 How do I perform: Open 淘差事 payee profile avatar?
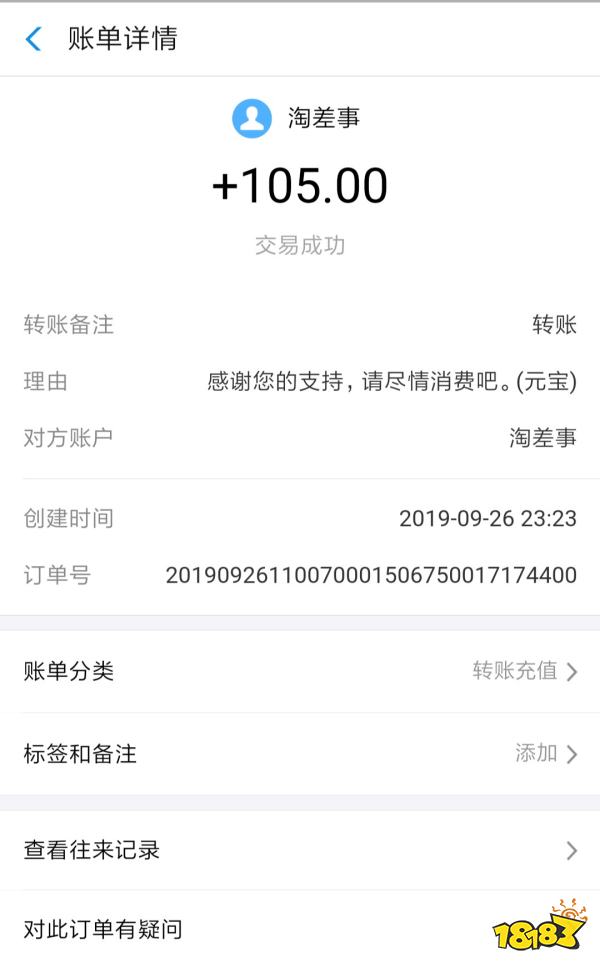pos(252,119)
